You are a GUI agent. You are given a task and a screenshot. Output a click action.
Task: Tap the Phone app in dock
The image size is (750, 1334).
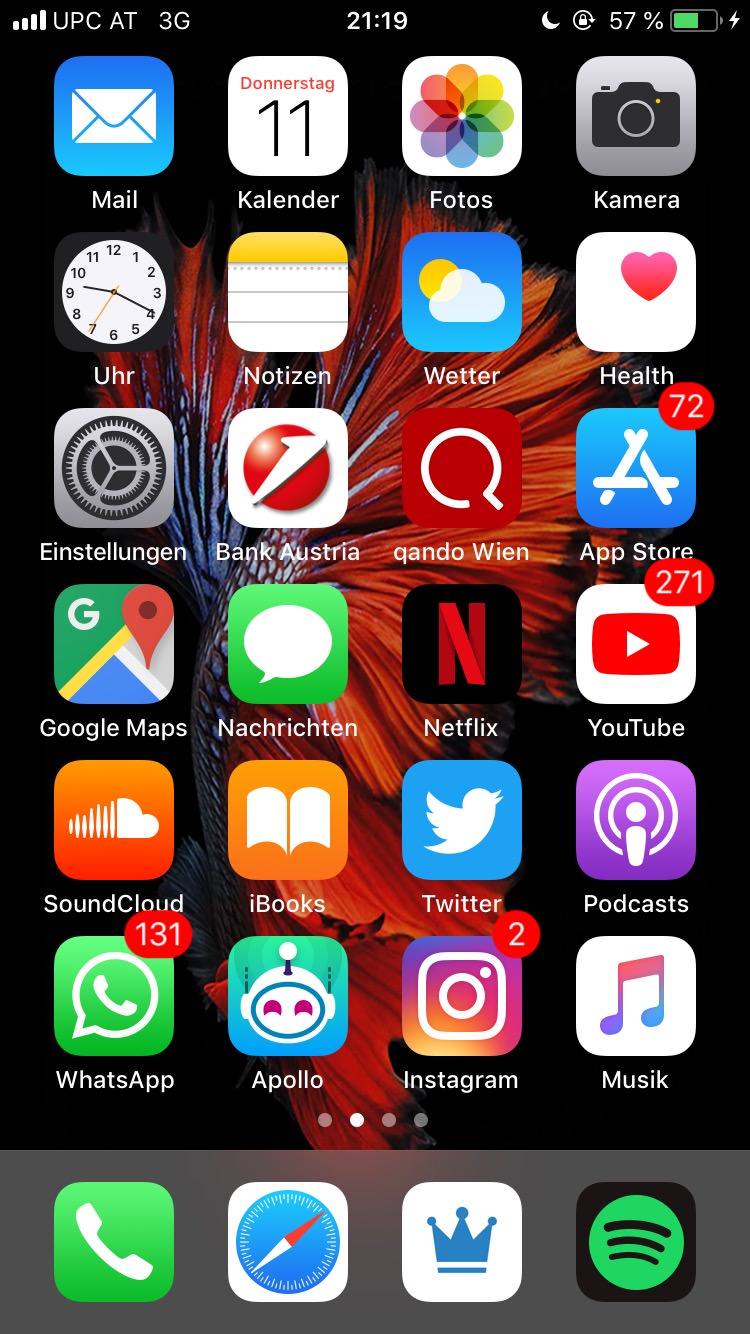(x=114, y=1242)
